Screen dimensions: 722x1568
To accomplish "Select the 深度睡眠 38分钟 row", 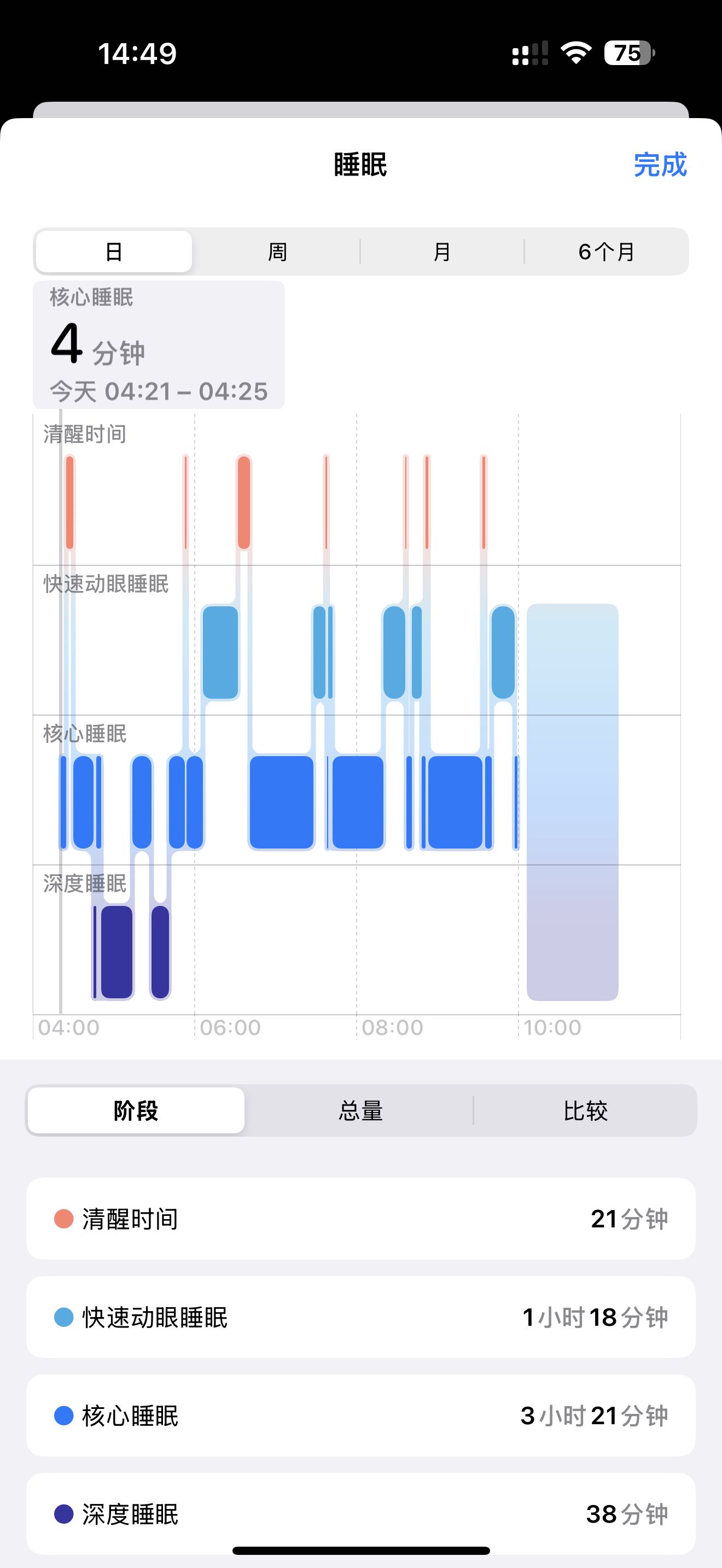I will (x=360, y=1514).
